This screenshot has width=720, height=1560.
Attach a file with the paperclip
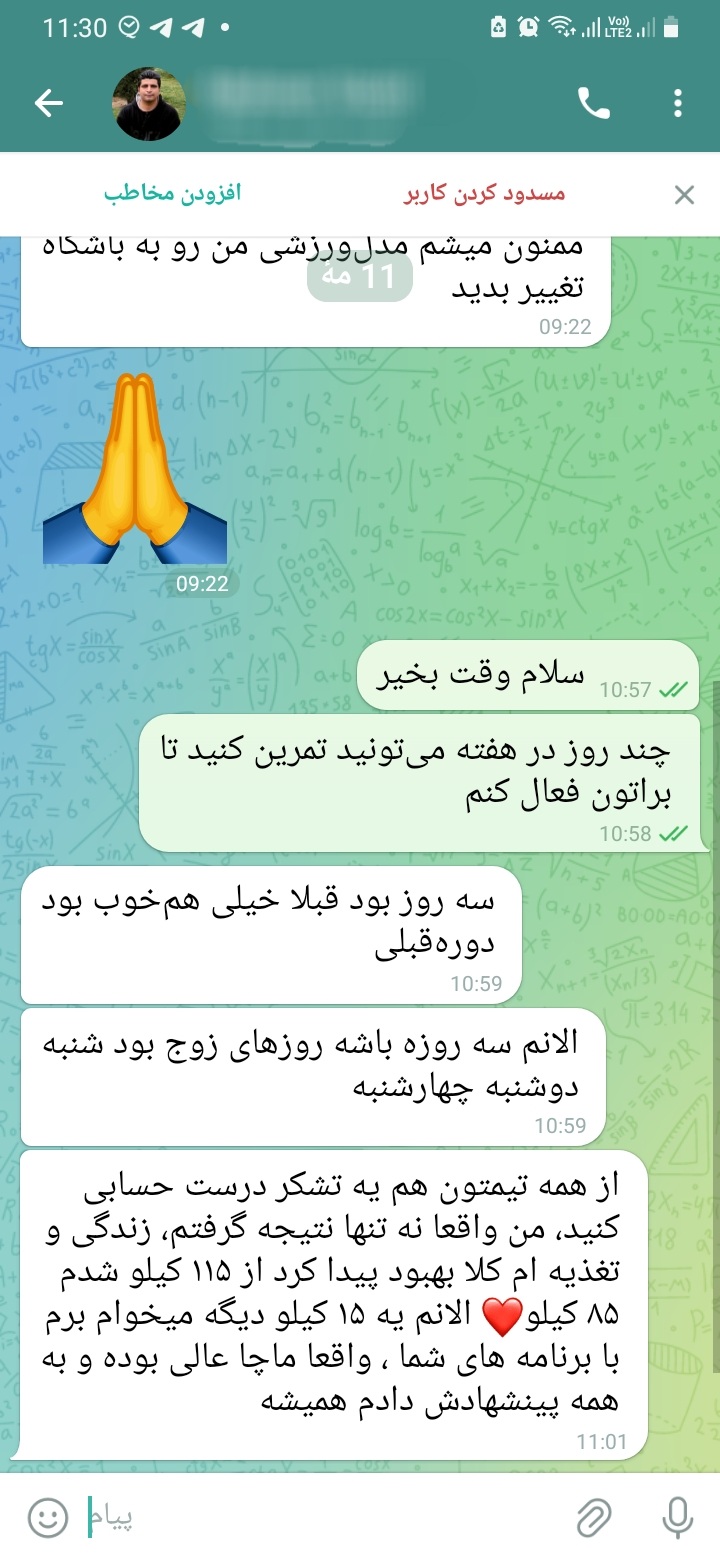(x=594, y=1518)
